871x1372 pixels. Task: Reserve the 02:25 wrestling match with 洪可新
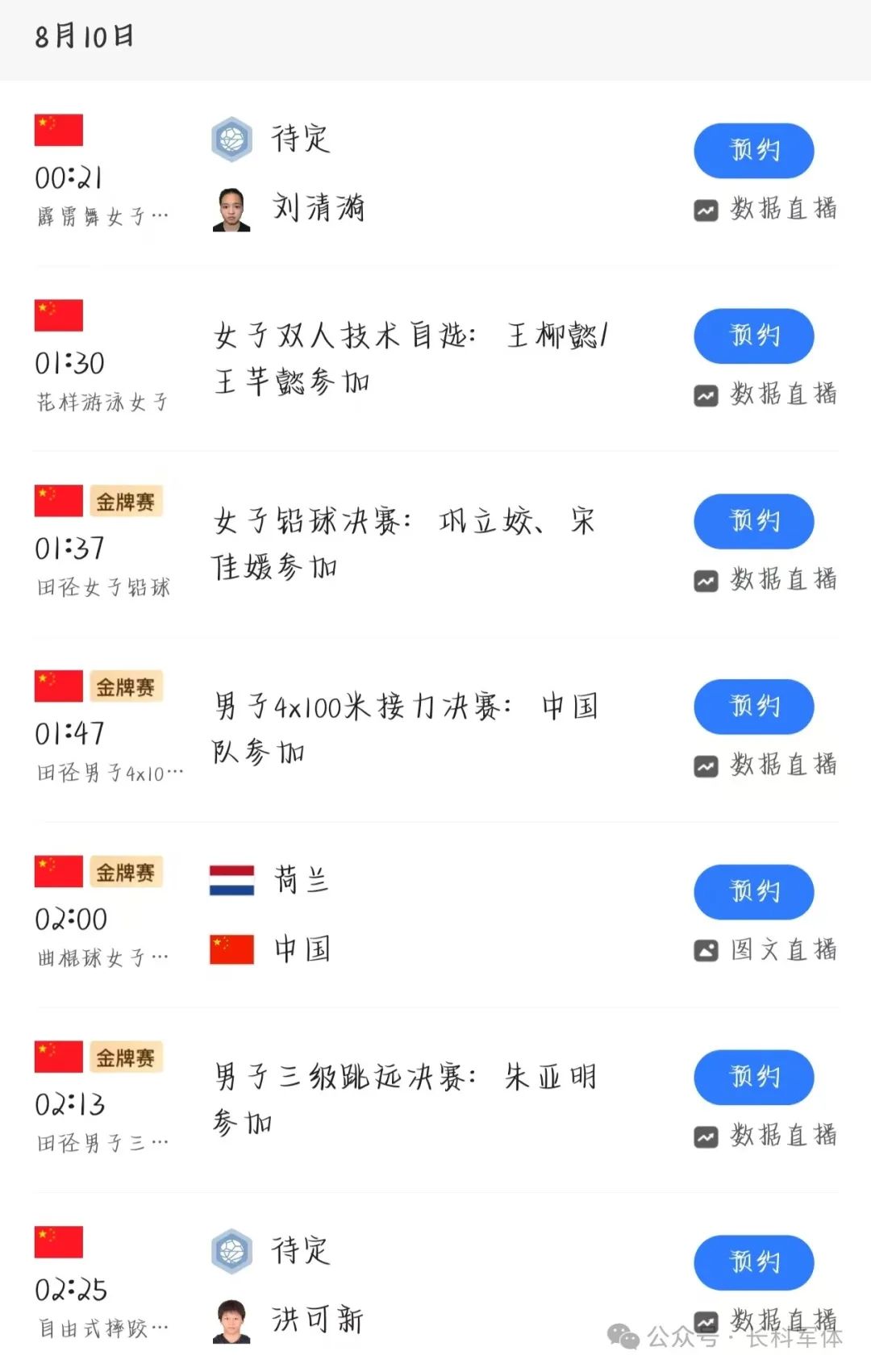coord(753,1262)
